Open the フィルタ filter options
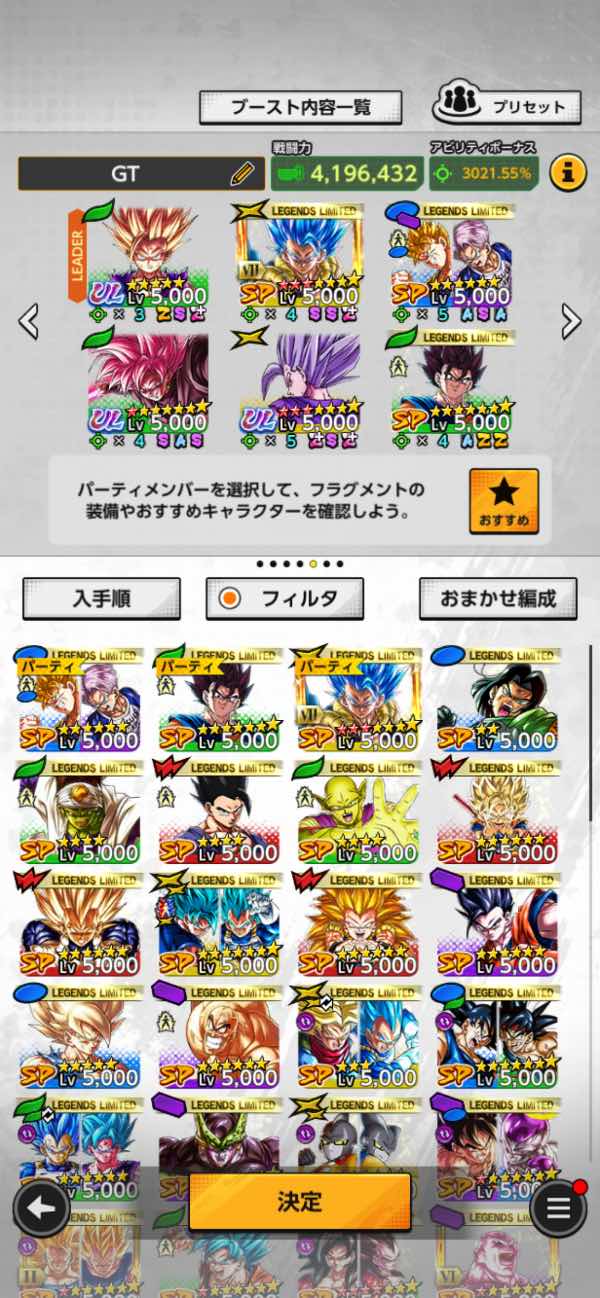600x1298 pixels. (284, 599)
